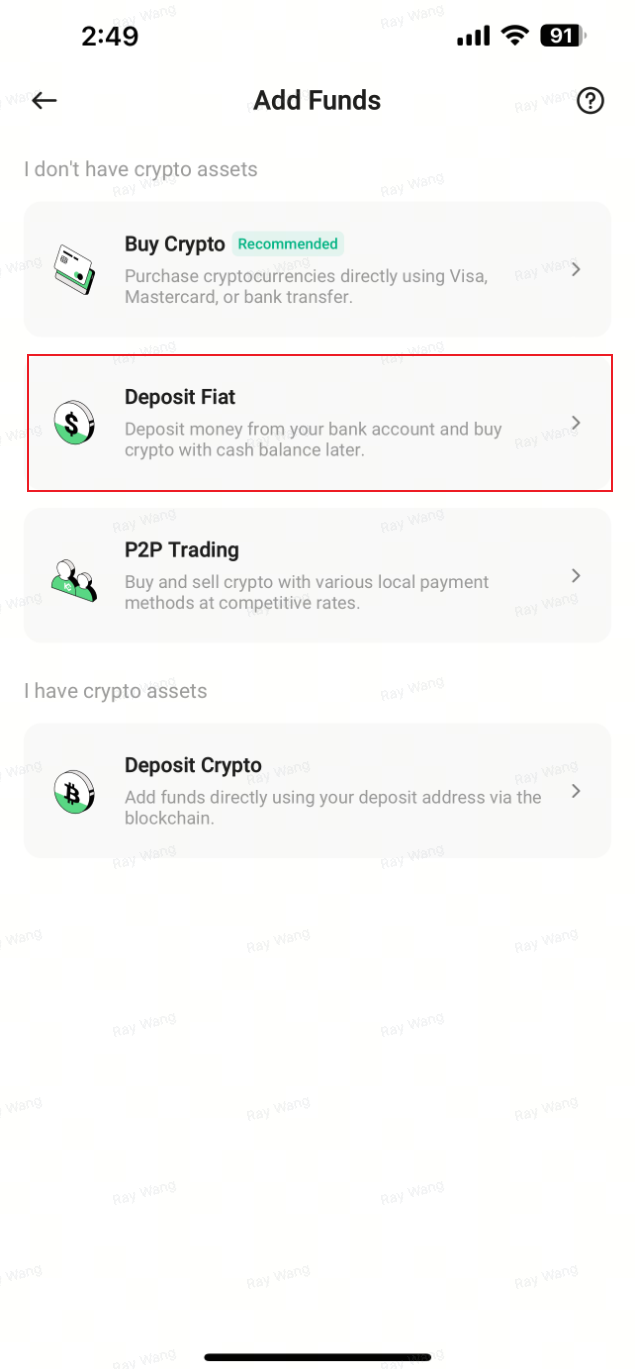Image resolution: width=635 pixels, height=1369 pixels.
Task: Open the Buy Crypto option
Action: [317, 269]
